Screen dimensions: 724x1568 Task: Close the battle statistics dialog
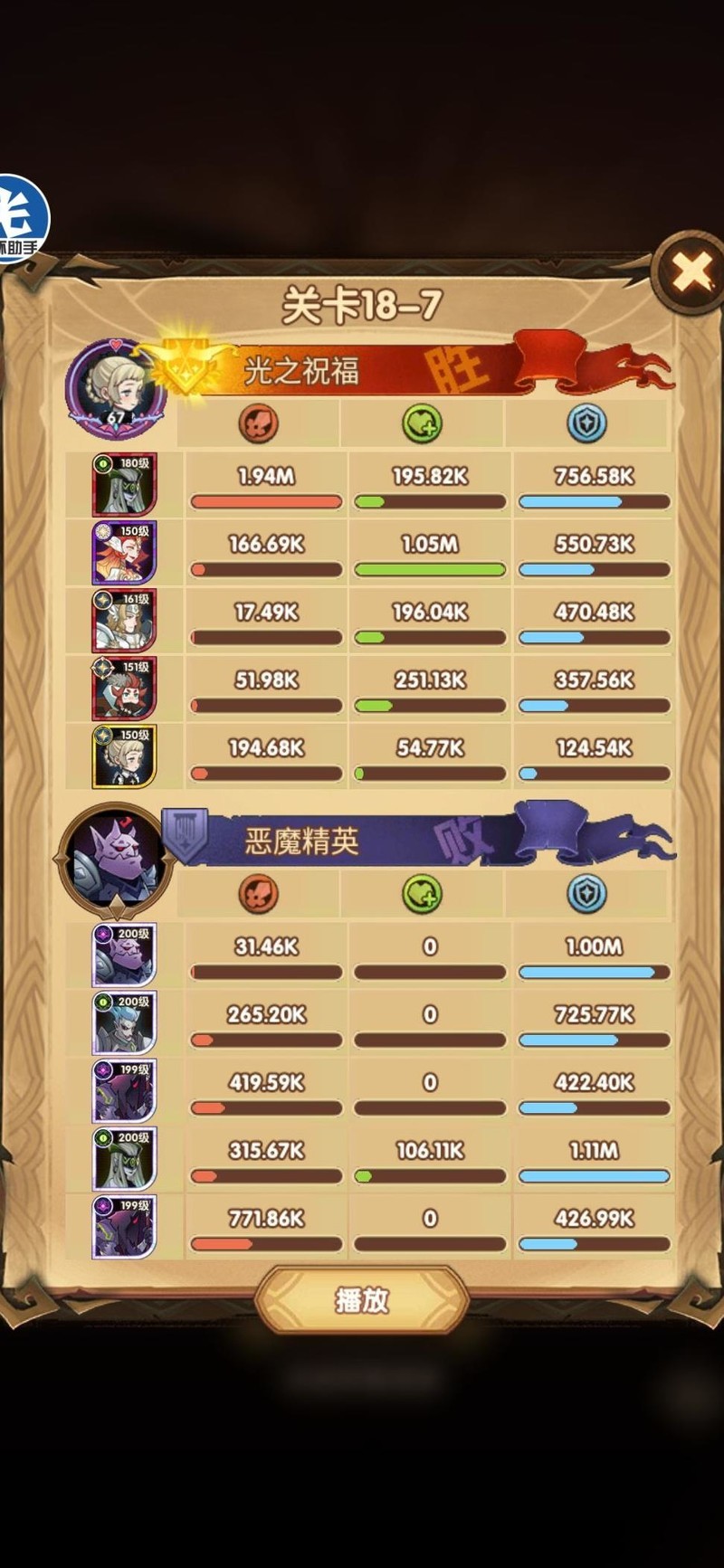(692, 271)
